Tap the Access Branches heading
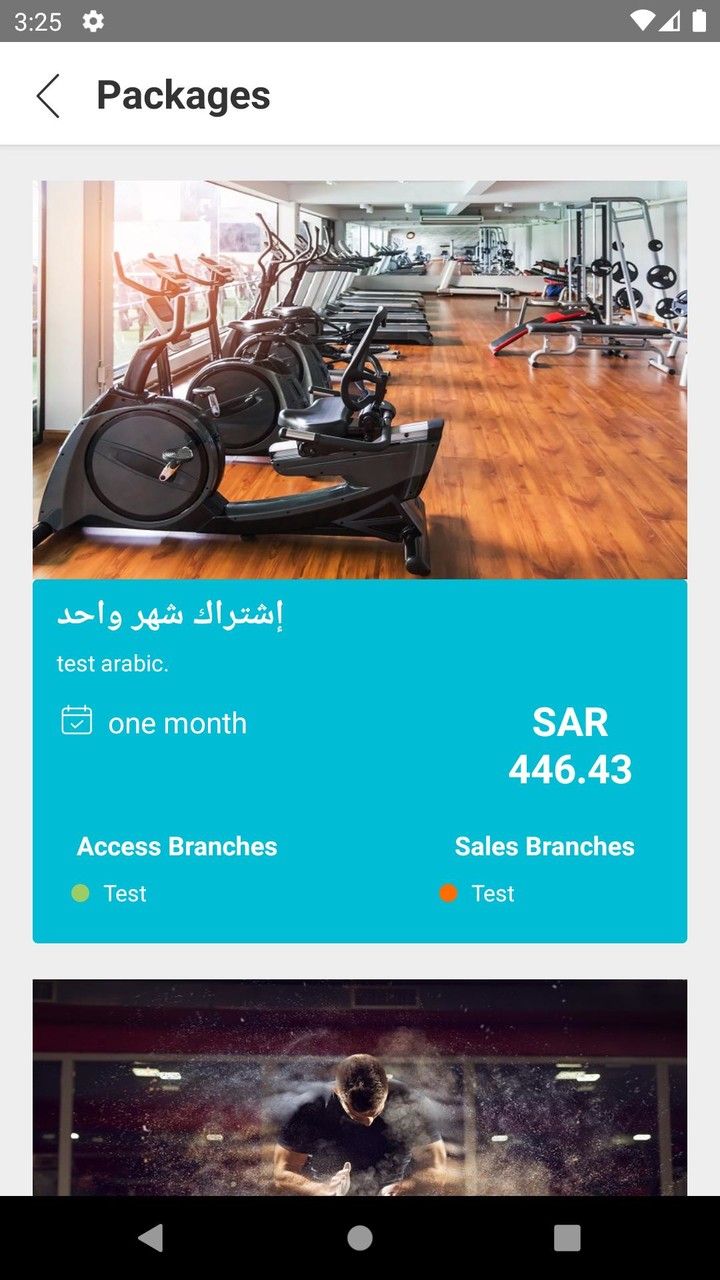The image size is (720, 1280). (177, 846)
